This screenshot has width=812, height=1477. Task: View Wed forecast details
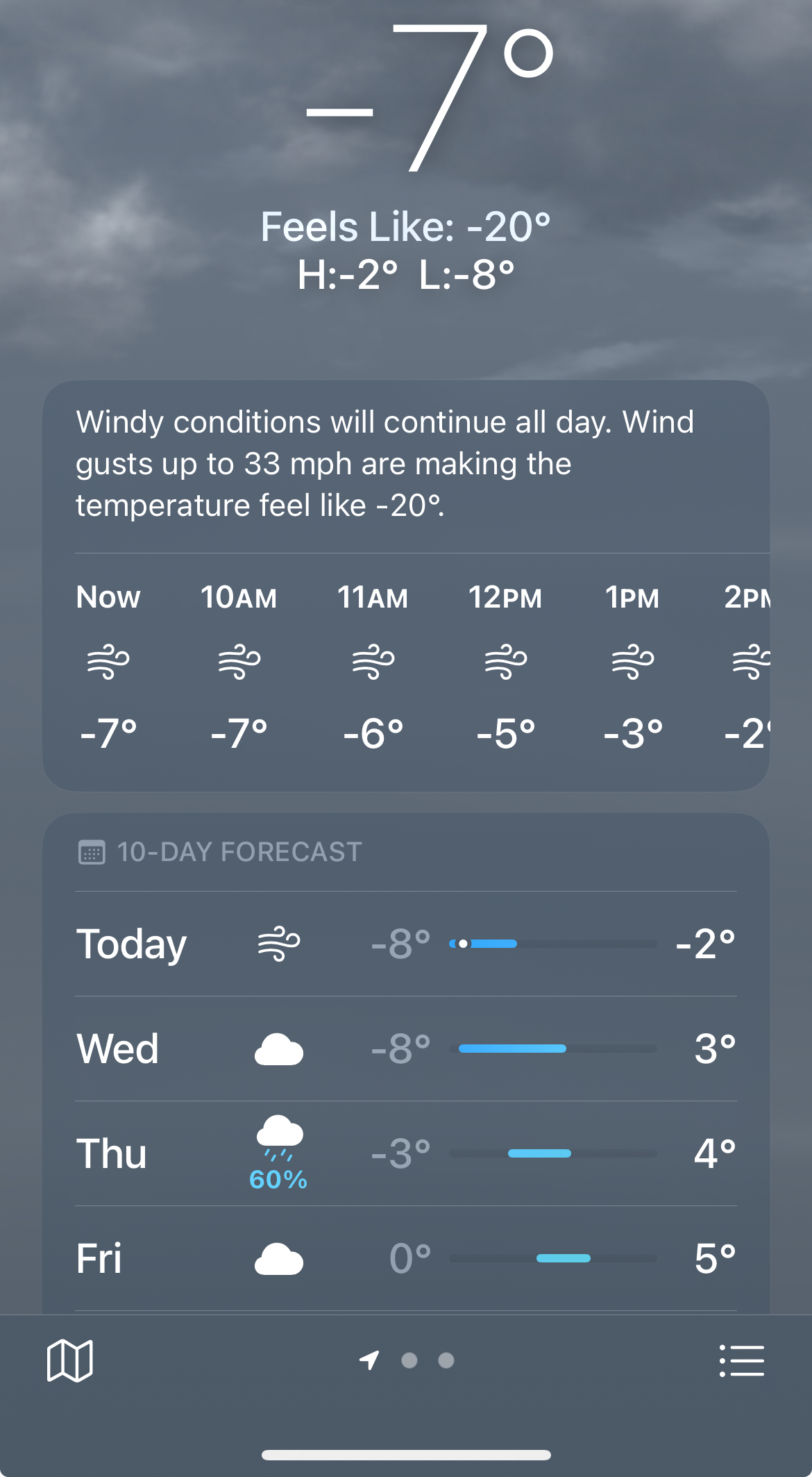pos(405,1049)
